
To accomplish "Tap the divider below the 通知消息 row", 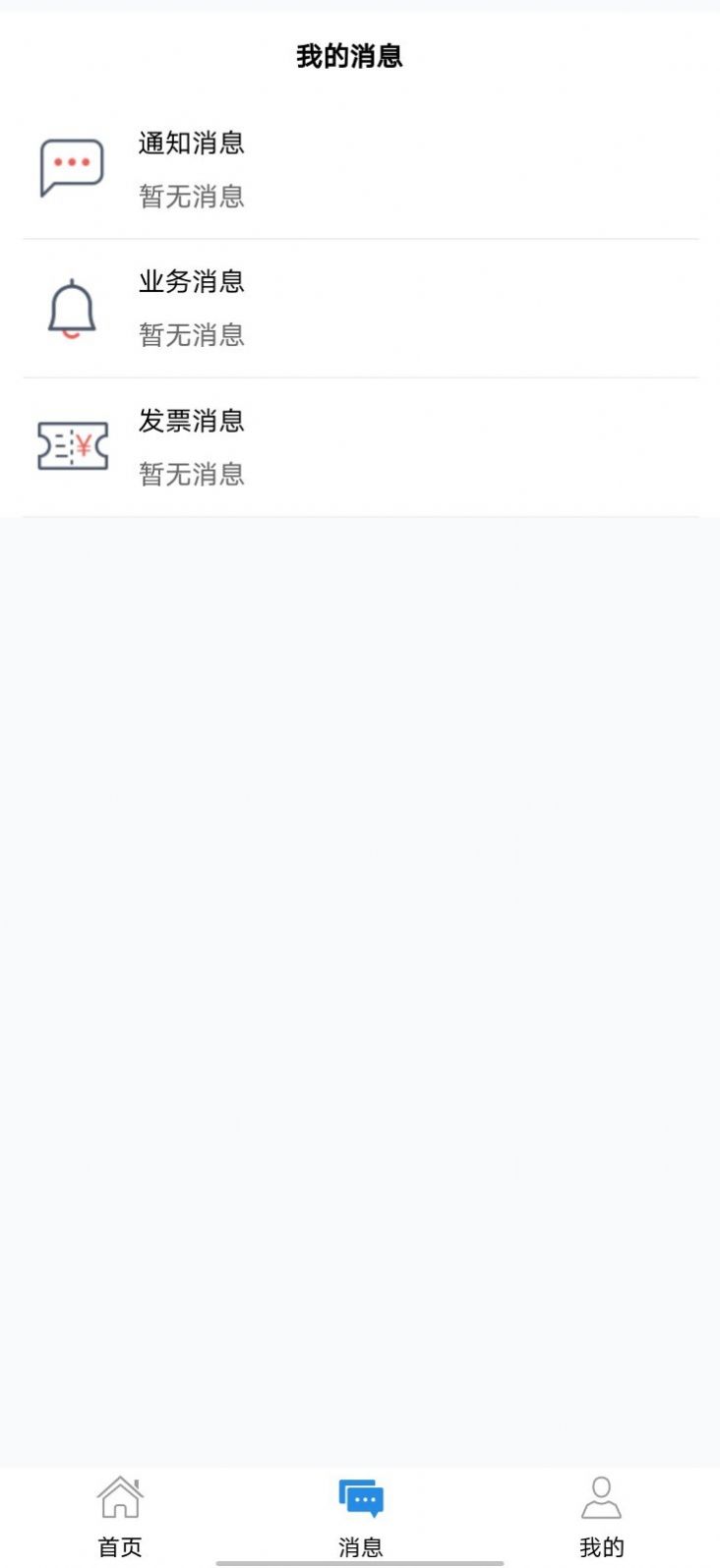I will [360, 237].
